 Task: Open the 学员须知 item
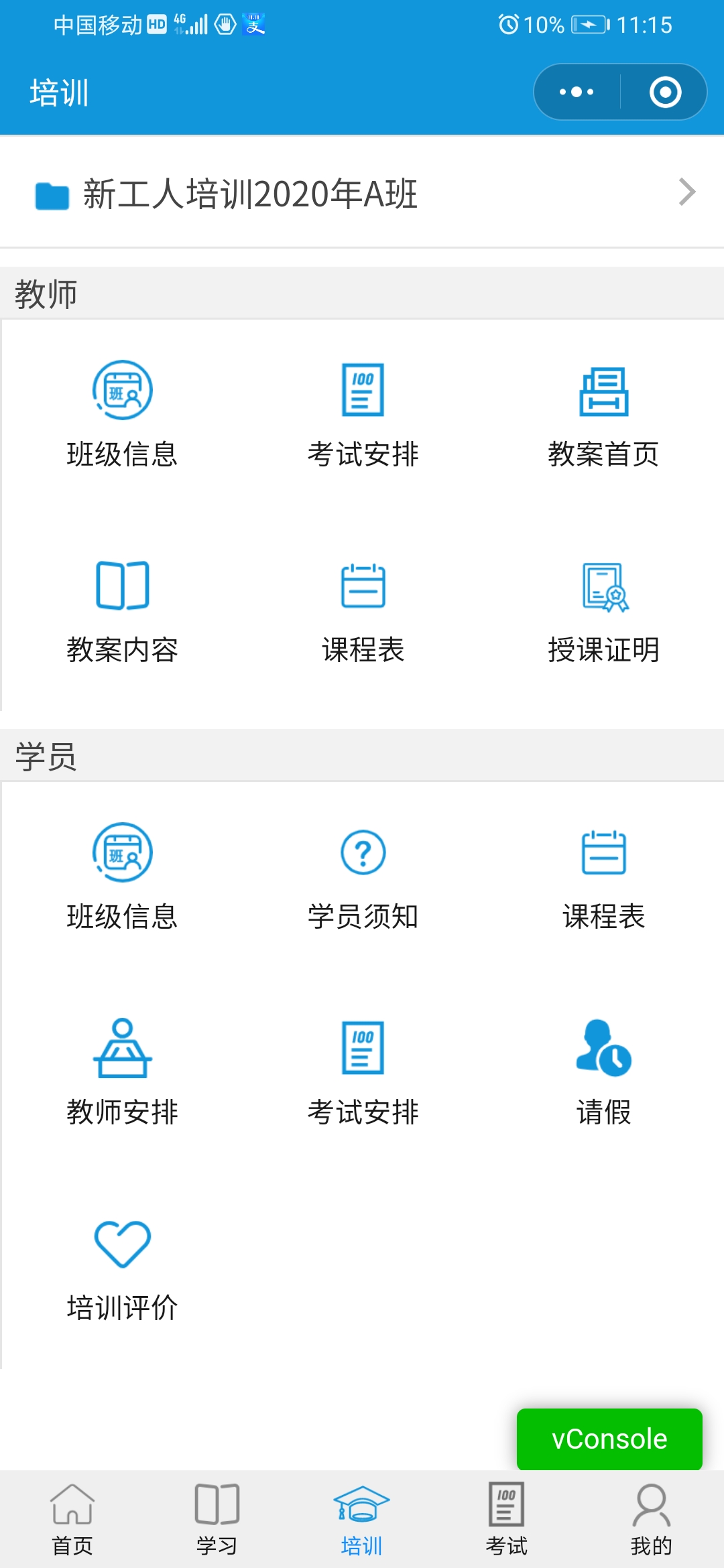click(363, 876)
